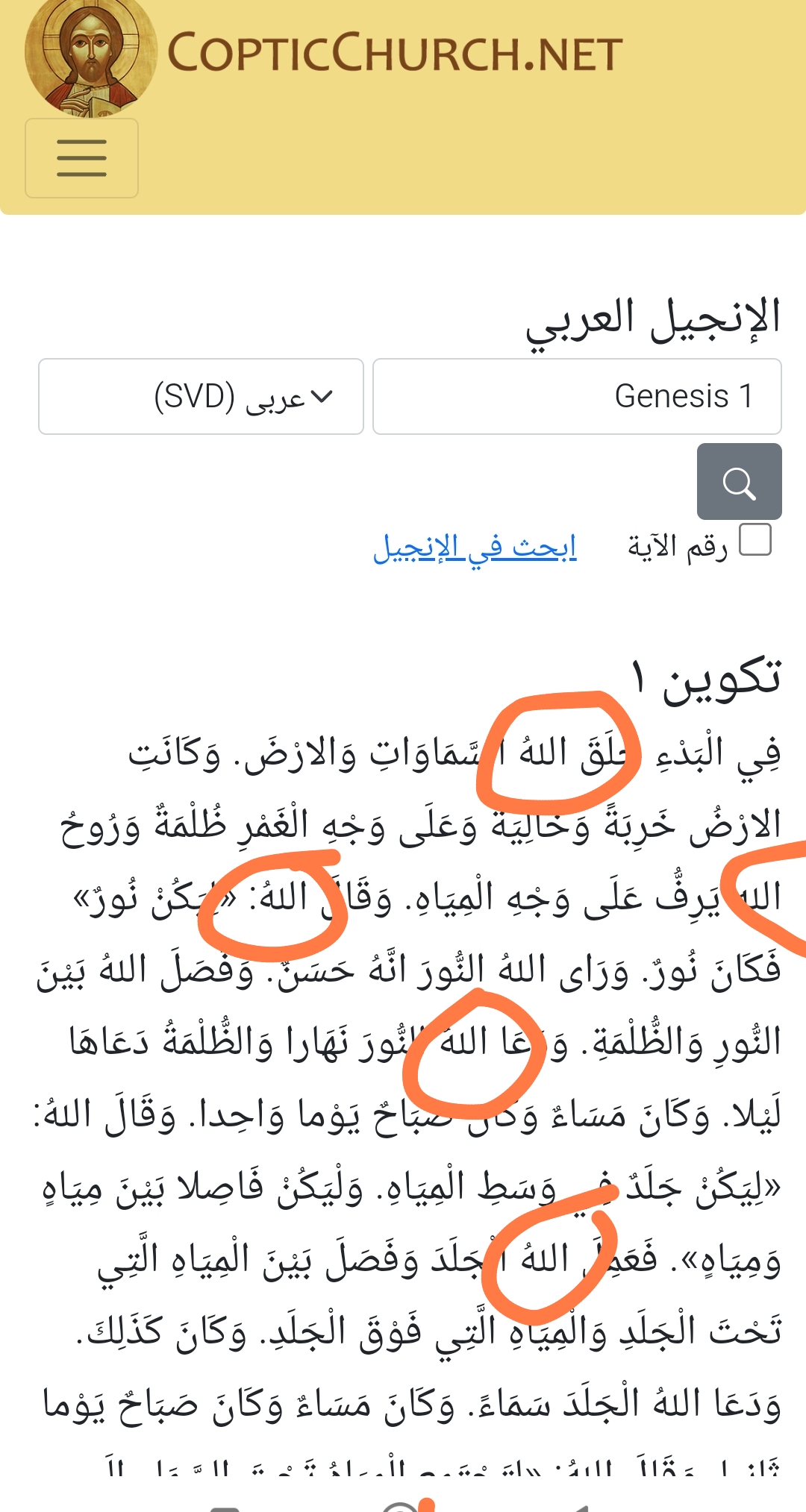Screen dimensions: 806x1512
Task: Expand the عربى (SVD) version dropdown
Action: pos(201,396)
